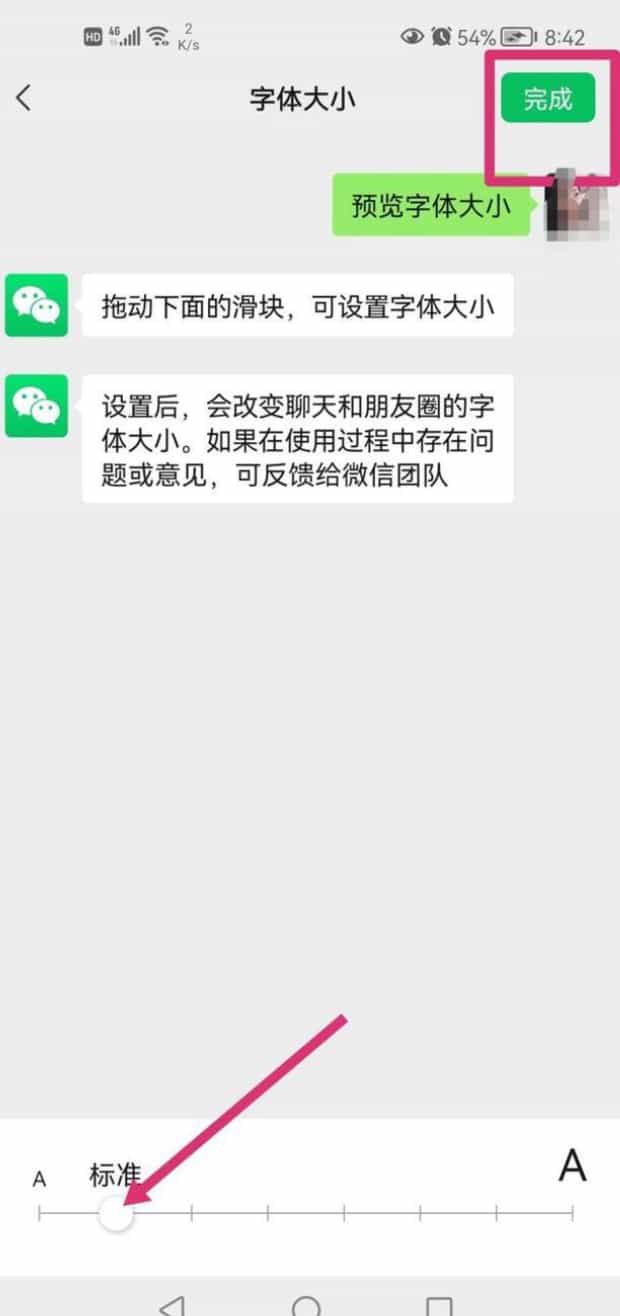The width and height of the screenshot is (620, 1316).
Task: Tap the font size slider handle
Action: (116, 1214)
